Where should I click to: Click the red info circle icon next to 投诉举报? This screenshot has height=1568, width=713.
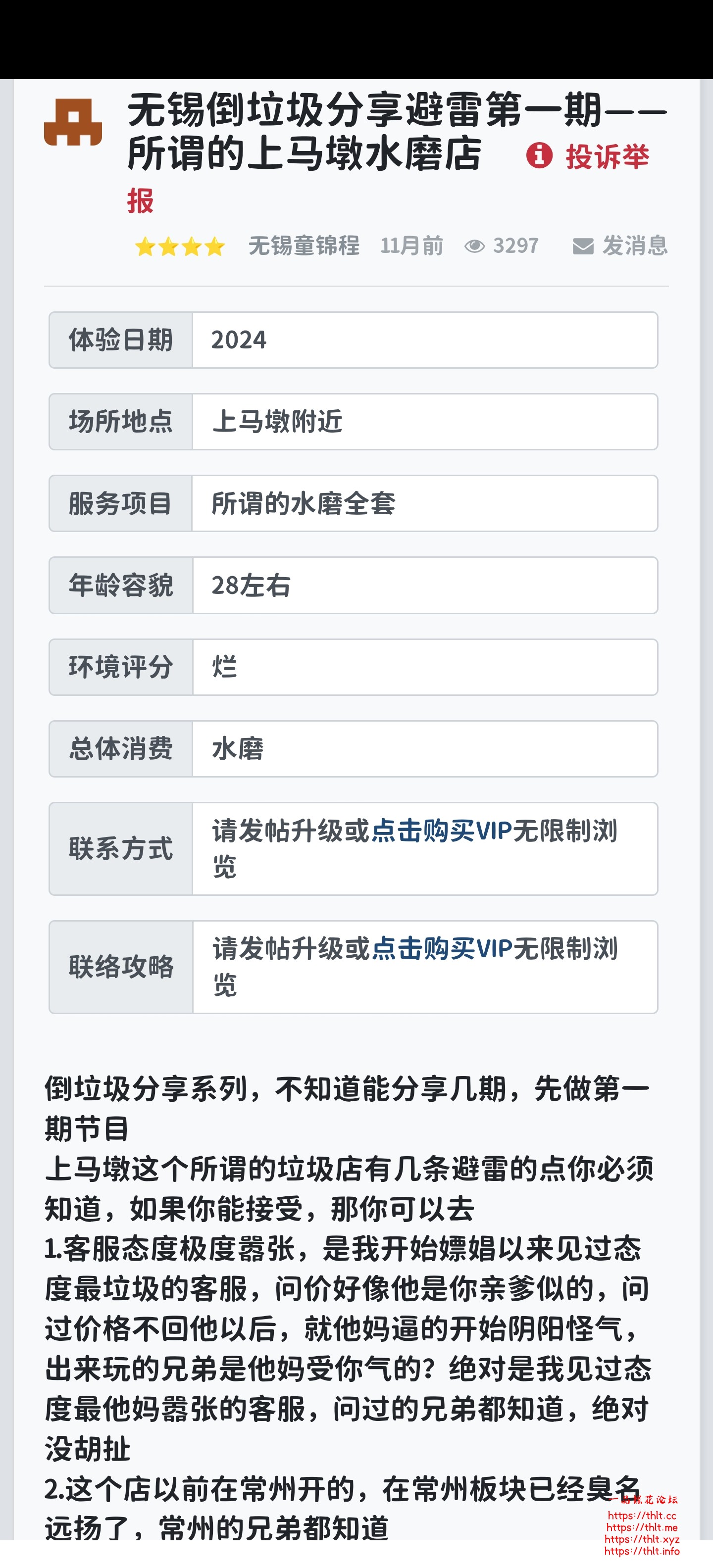[540, 157]
